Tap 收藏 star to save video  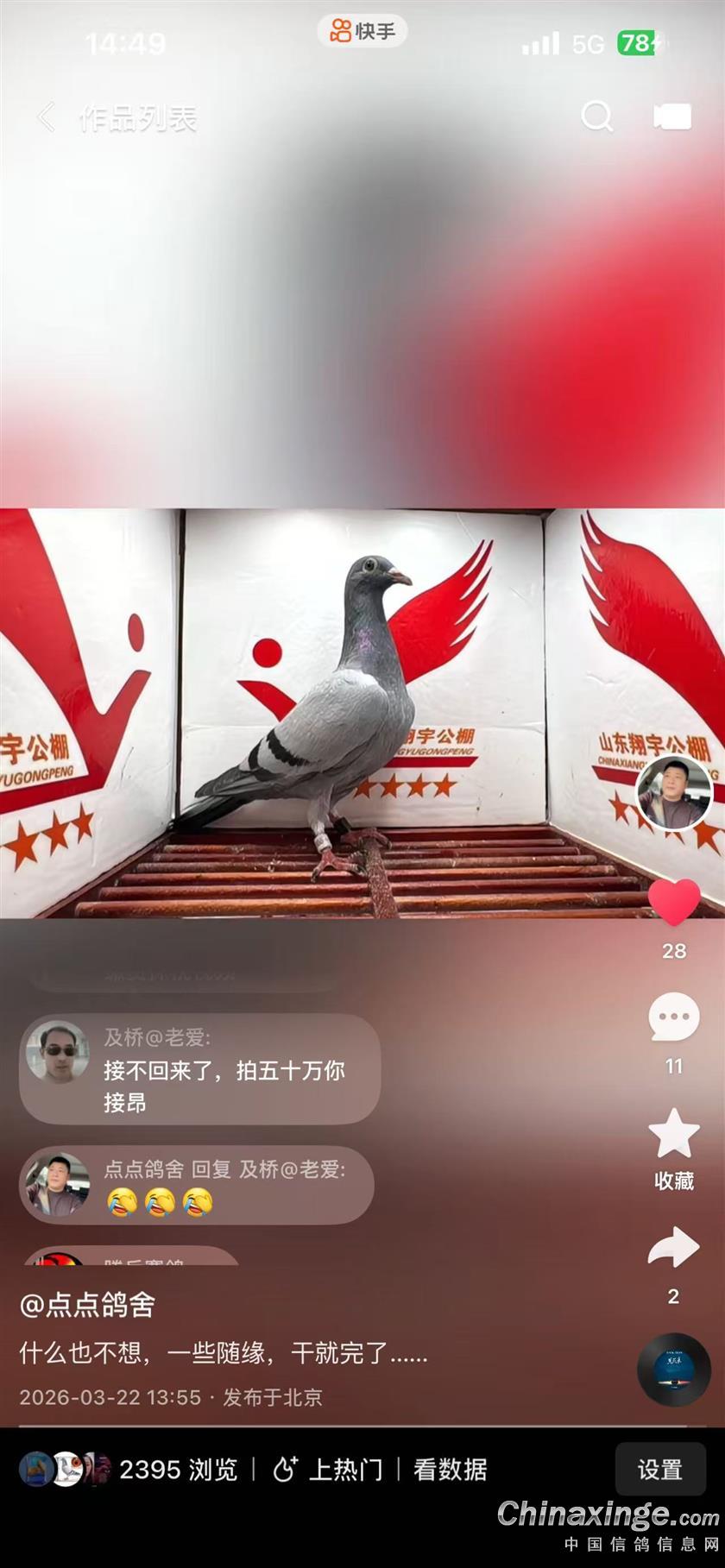[674, 1135]
